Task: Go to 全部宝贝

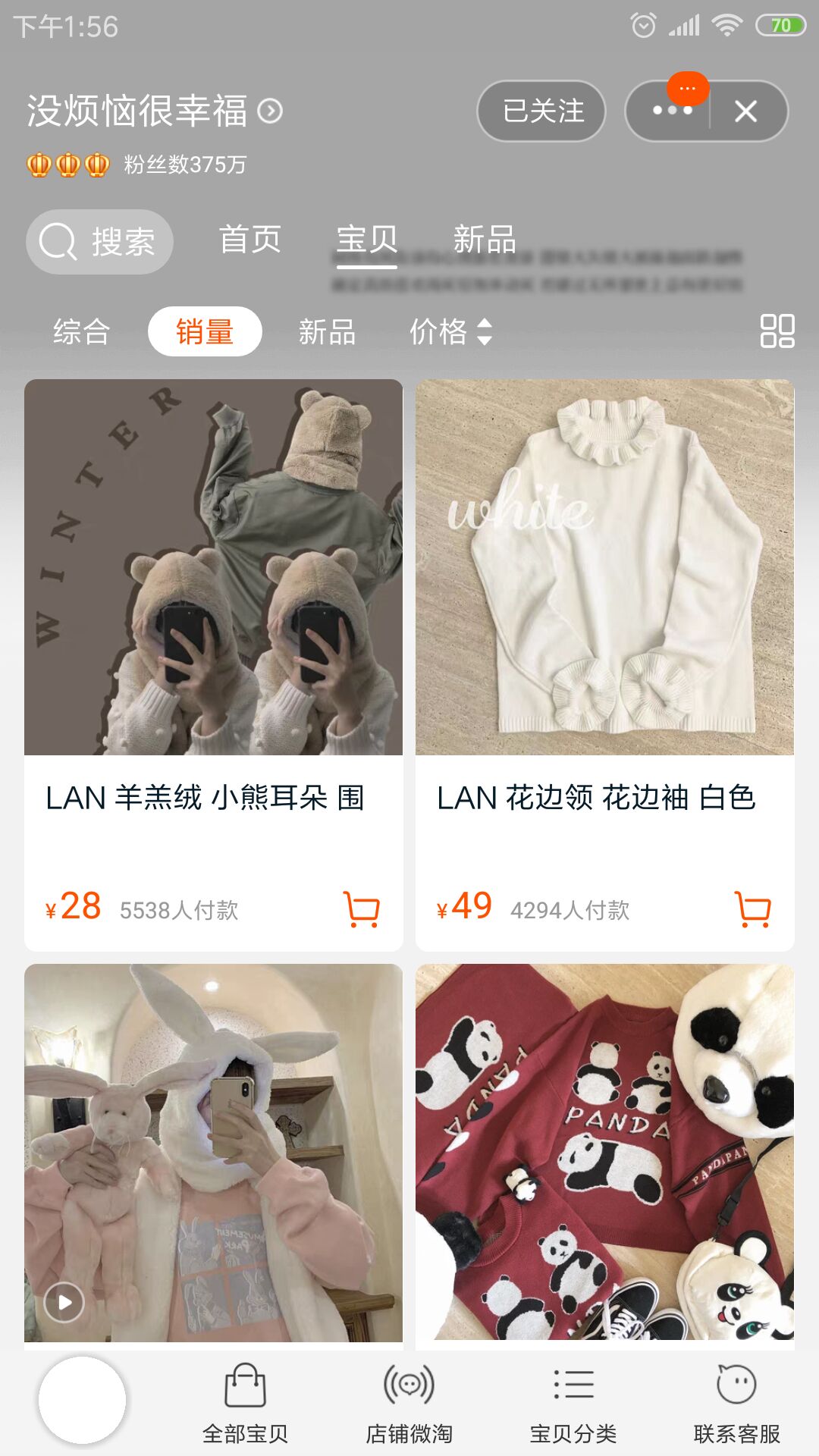Action: (x=245, y=1403)
